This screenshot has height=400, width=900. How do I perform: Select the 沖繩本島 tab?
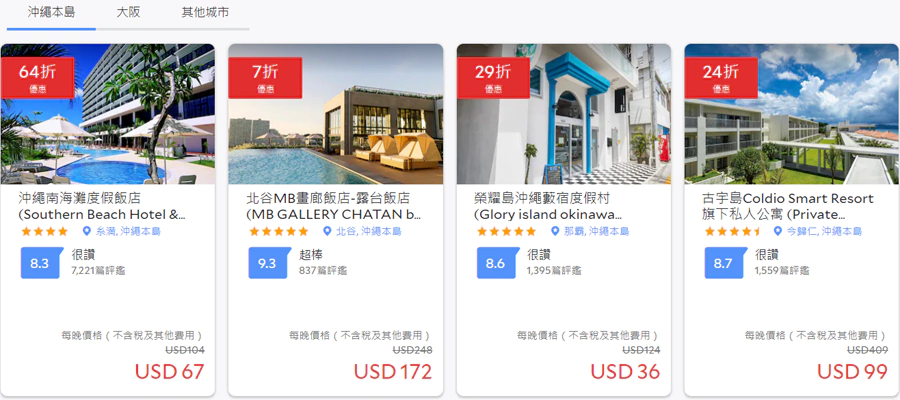tap(49, 13)
